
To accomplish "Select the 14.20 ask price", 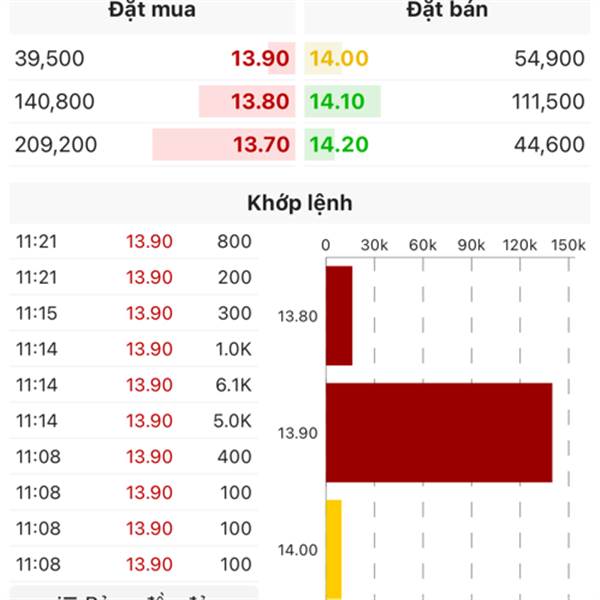I will tap(339, 145).
